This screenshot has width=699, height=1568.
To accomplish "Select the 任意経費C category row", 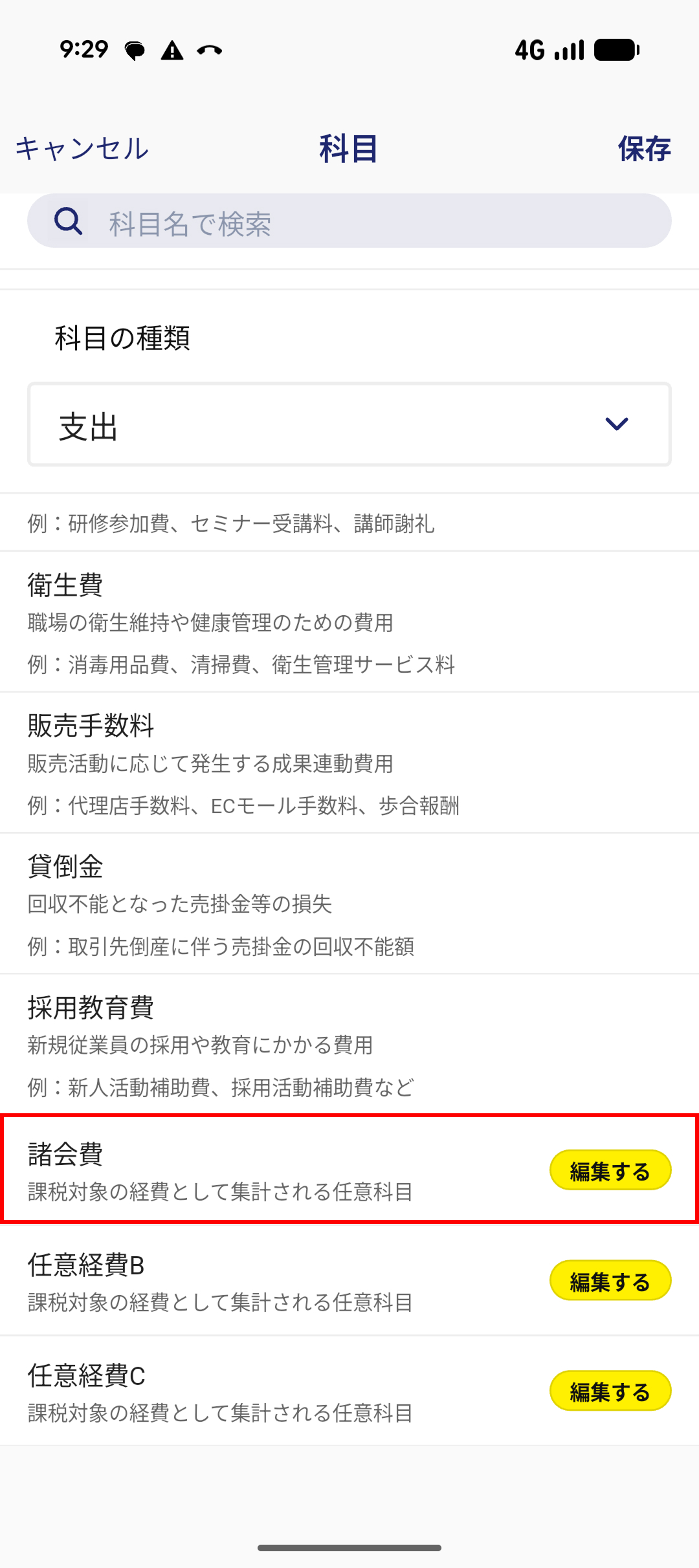I will pyautogui.click(x=349, y=1391).
